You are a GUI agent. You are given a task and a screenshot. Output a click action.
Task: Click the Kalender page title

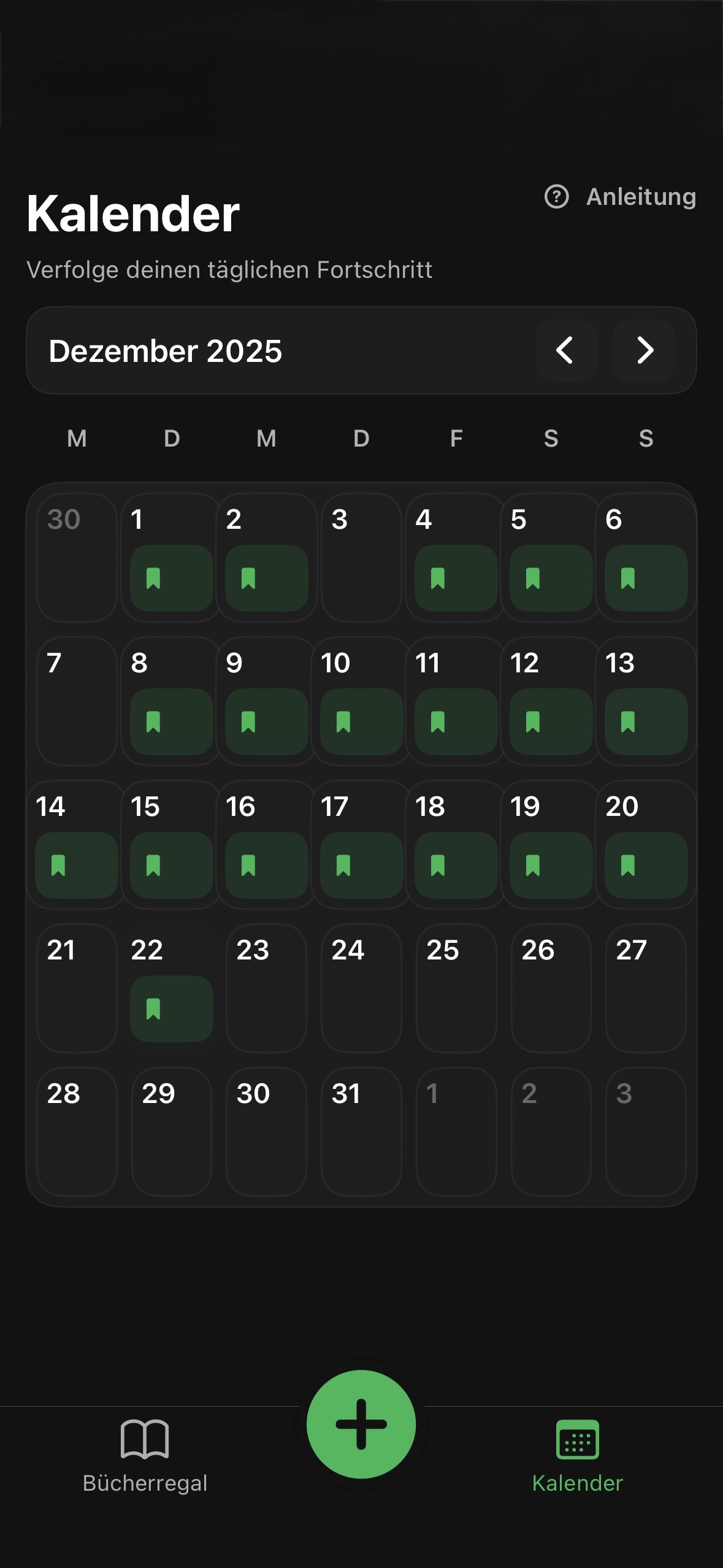coord(132,213)
